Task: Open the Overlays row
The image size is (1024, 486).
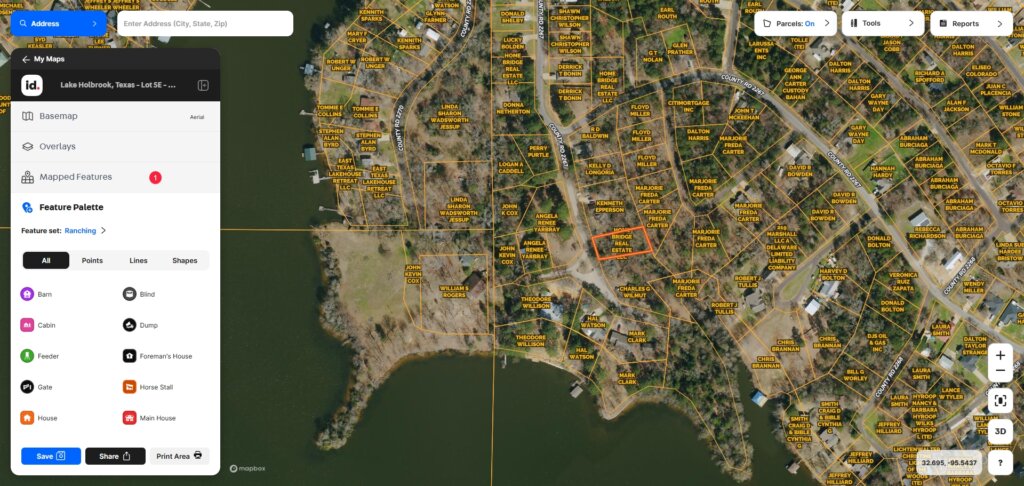Action: [x=115, y=146]
